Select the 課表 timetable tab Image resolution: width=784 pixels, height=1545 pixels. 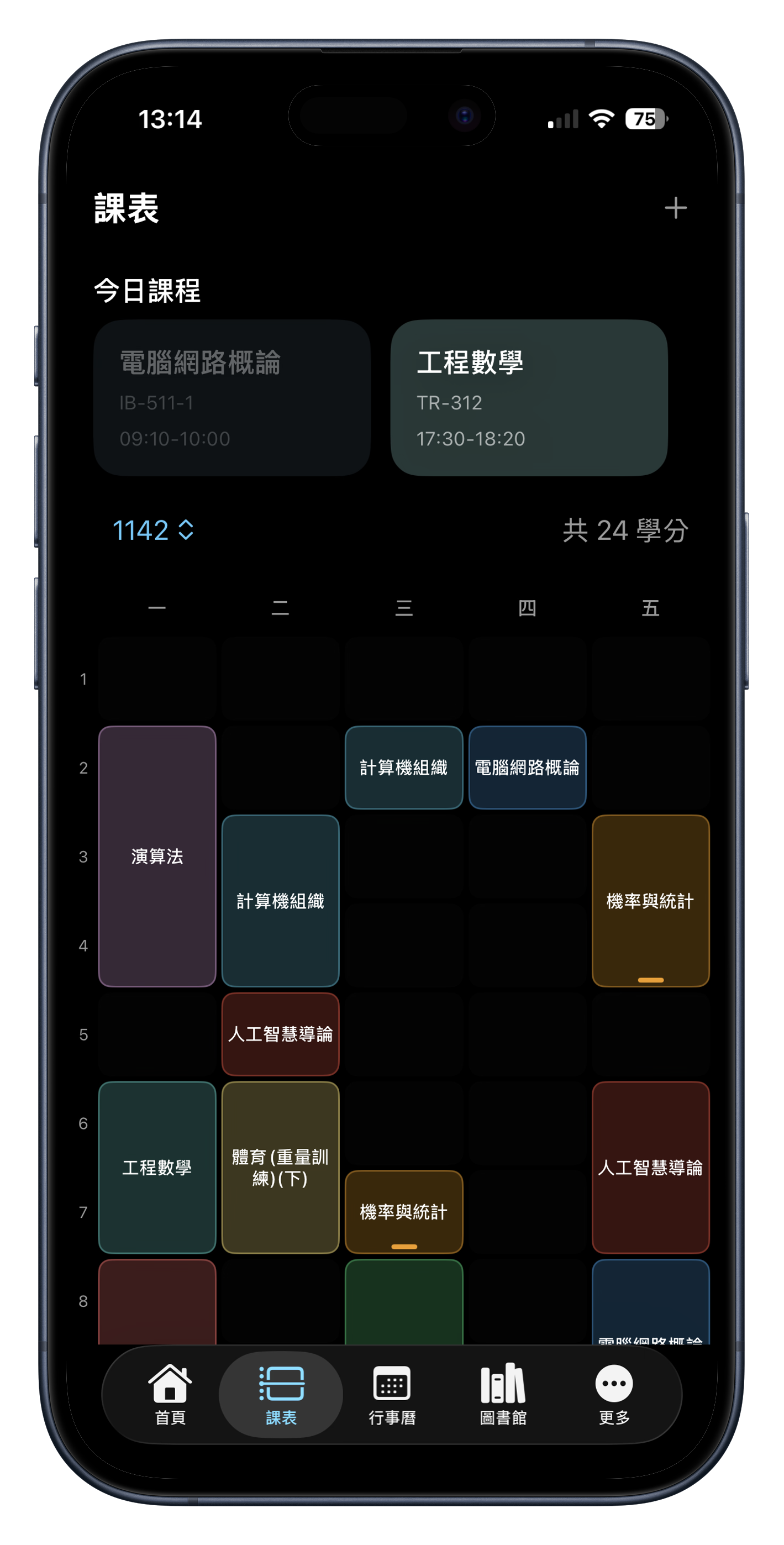(x=281, y=1395)
